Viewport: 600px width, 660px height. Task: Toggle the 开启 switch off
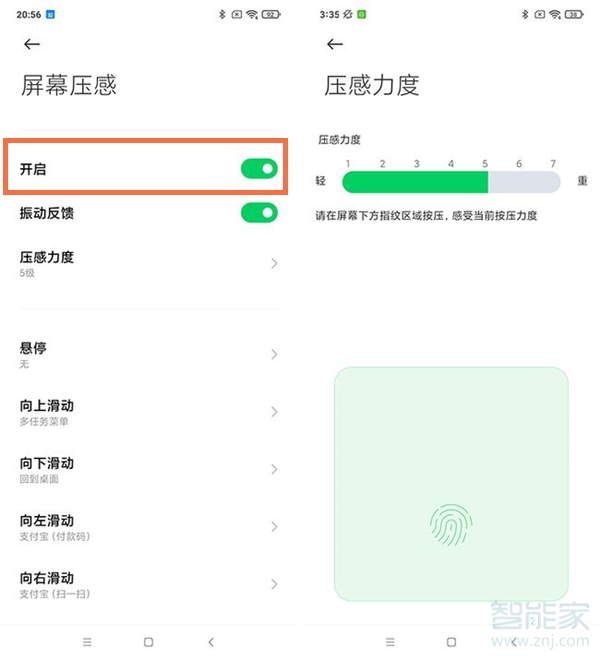pyautogui.click(x=259, y=169)
